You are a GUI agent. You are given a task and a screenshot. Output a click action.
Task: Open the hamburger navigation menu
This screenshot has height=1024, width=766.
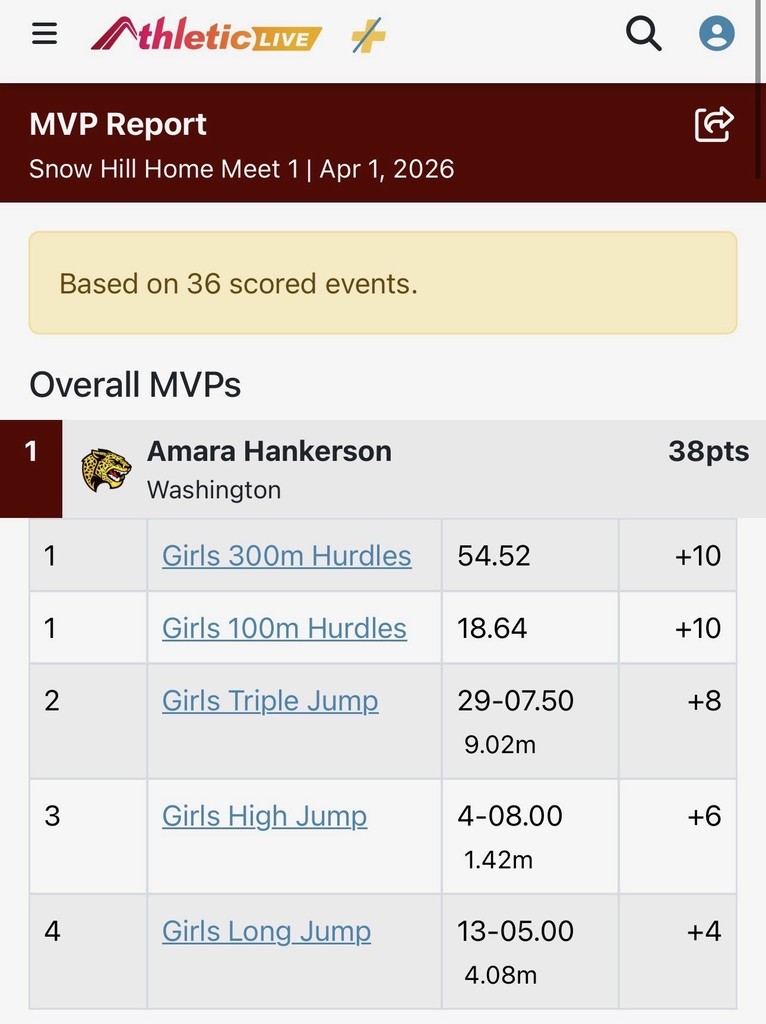point(44,34)
